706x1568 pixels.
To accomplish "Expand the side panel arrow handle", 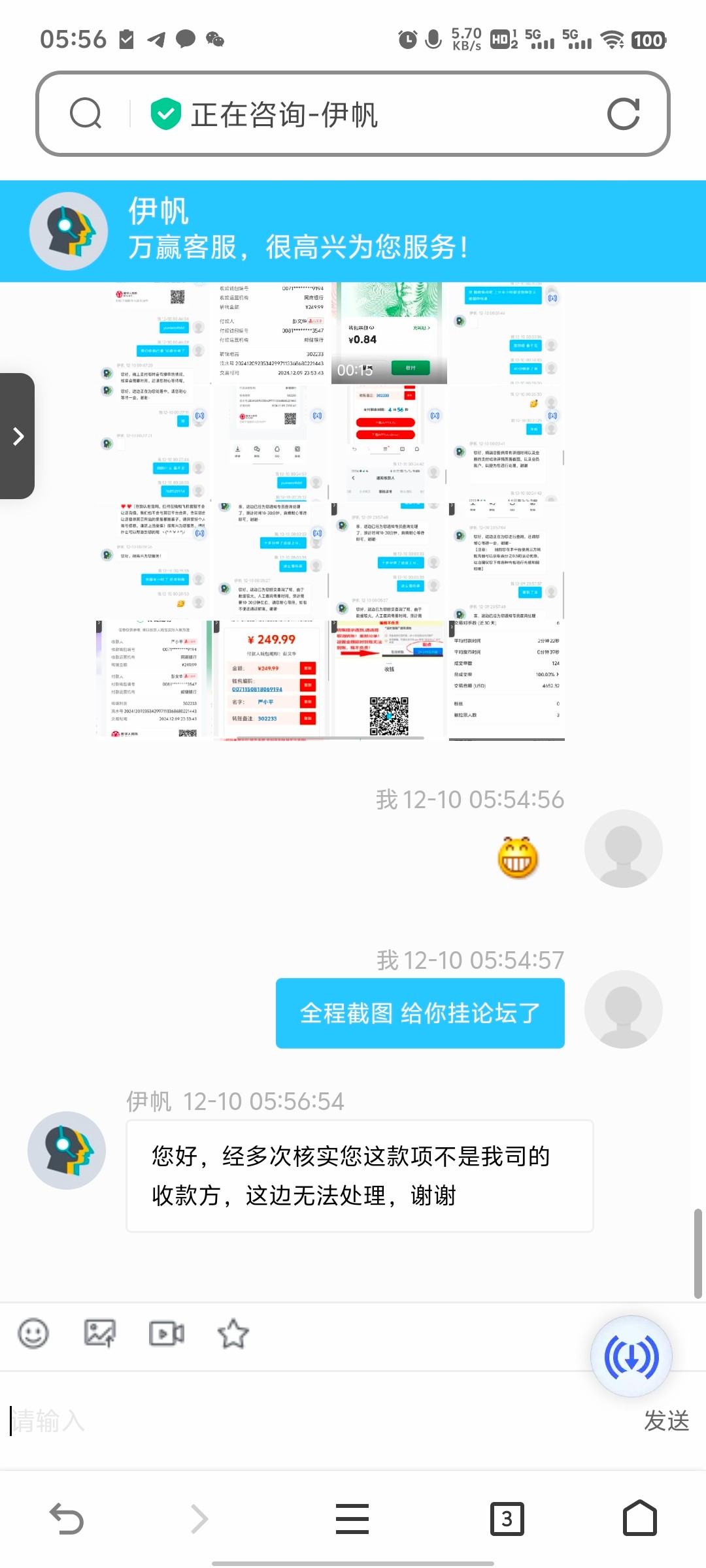I will click(x=18, y=436).
